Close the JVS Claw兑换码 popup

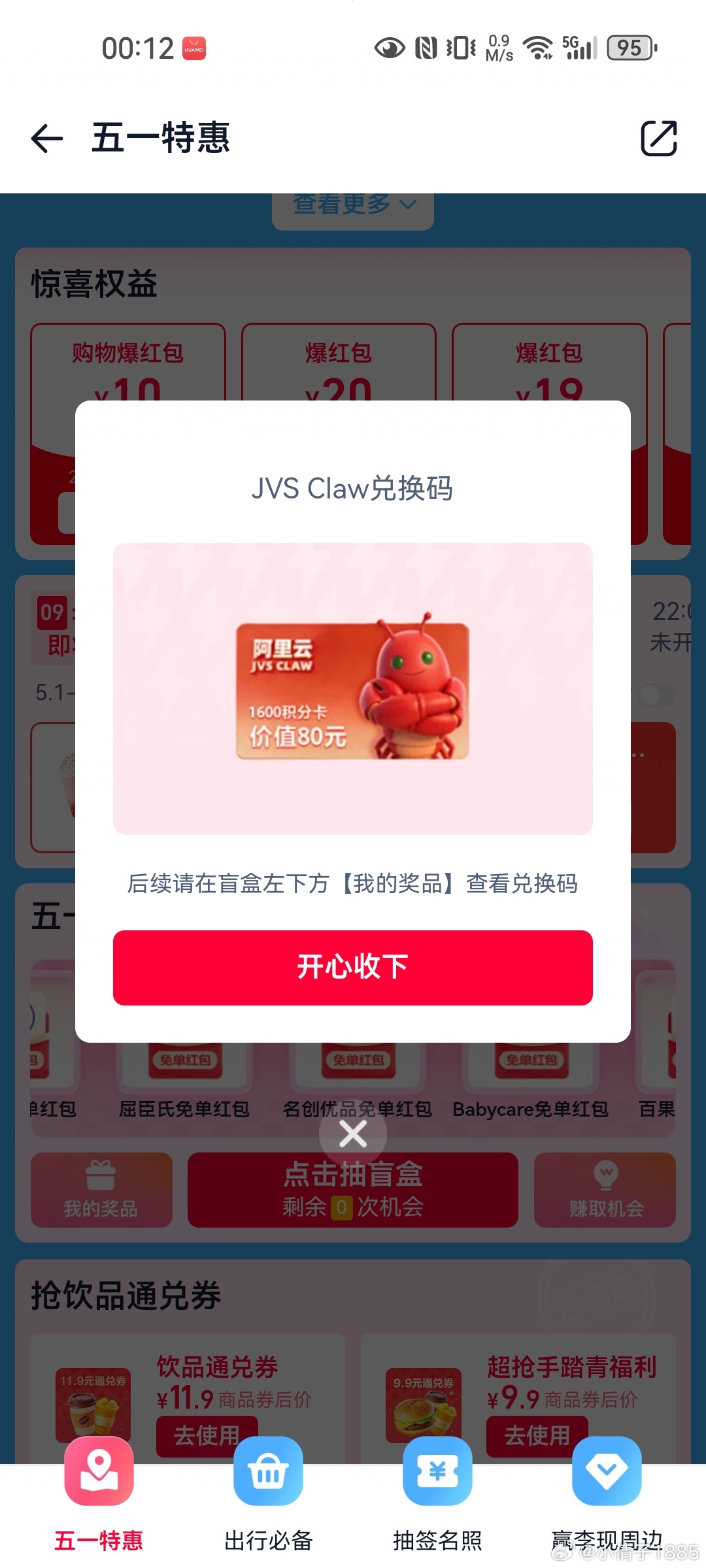(x=352, y=1135)
